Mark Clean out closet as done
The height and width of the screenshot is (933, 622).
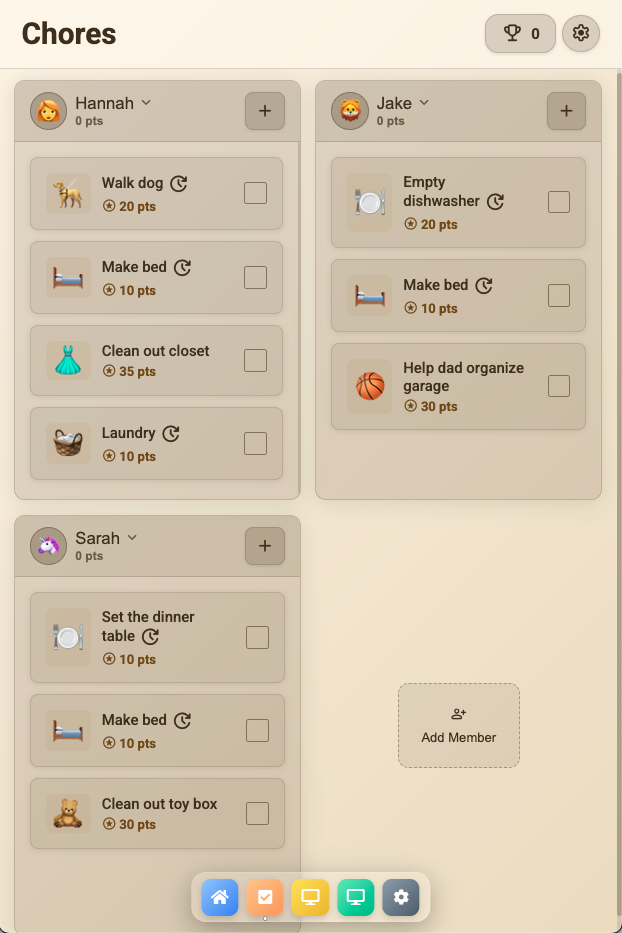[255, 360]
